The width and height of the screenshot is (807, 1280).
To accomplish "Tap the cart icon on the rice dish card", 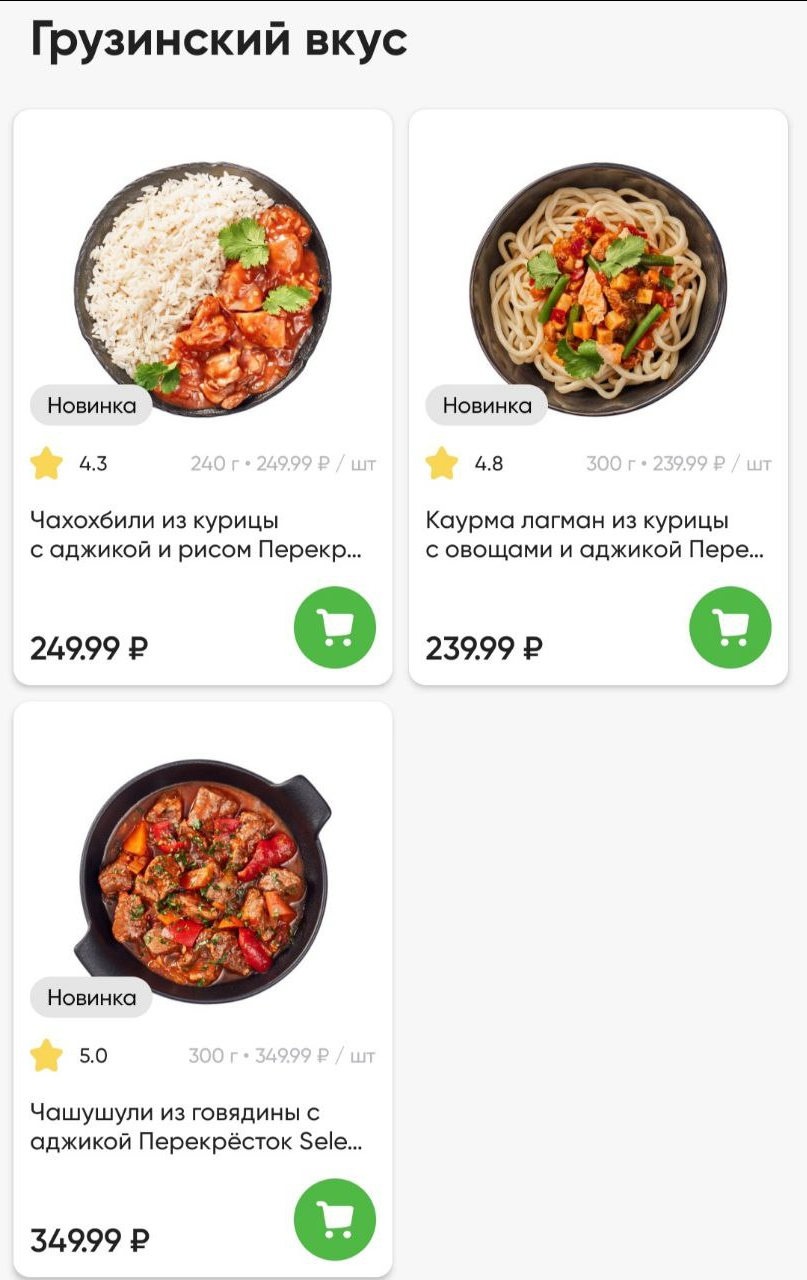I will click(334, 625).
